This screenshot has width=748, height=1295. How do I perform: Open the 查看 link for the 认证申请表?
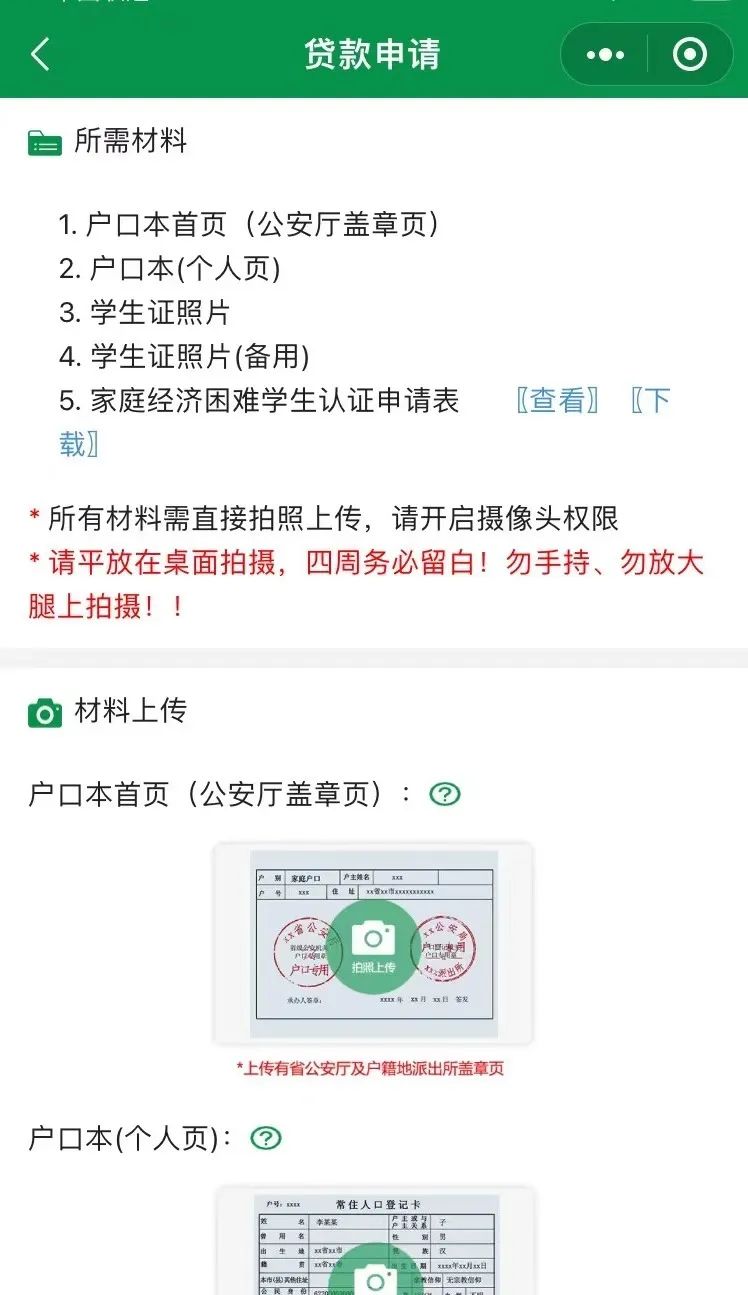pos(558,401)
